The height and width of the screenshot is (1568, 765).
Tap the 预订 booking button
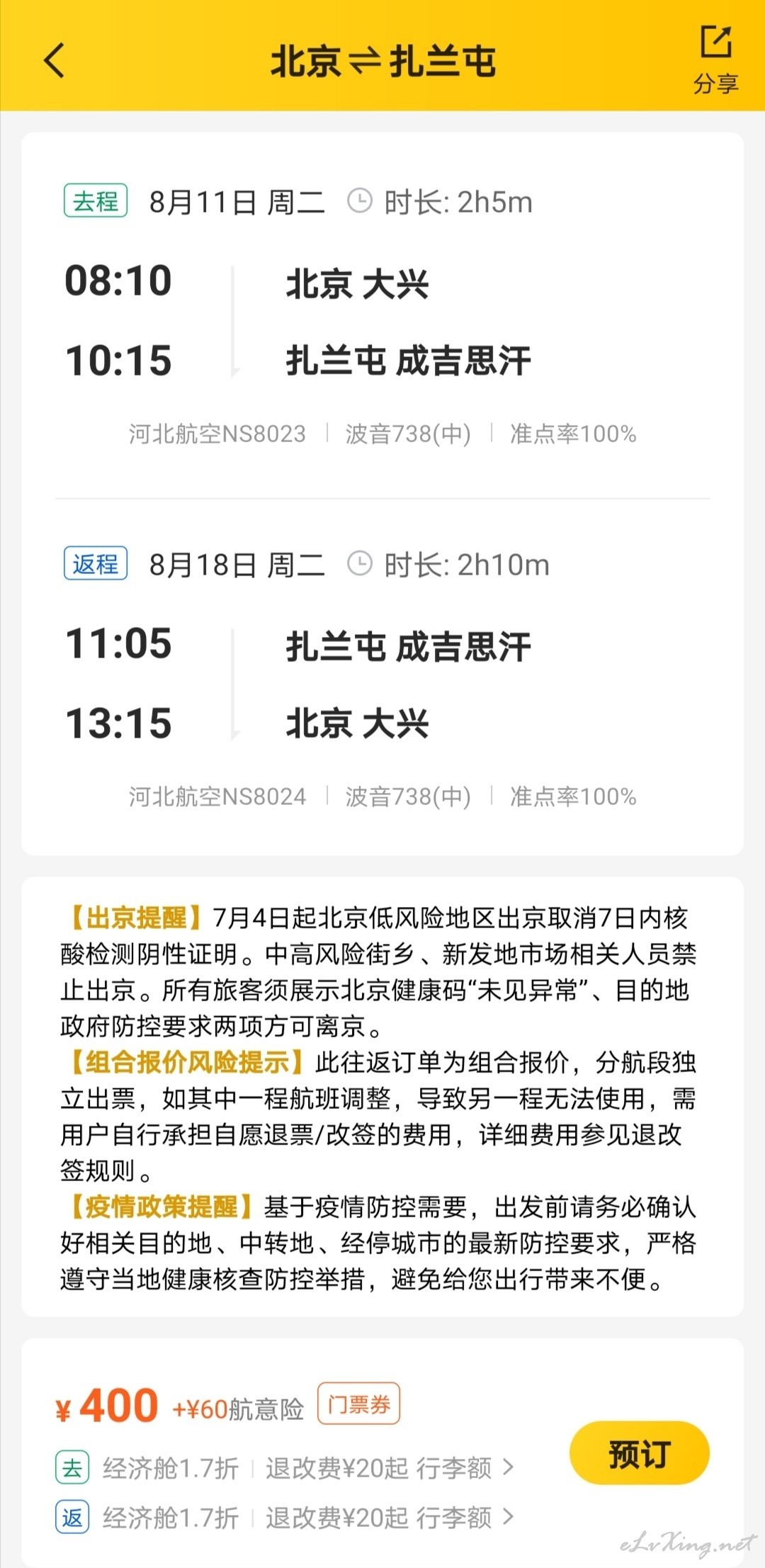pos(639,1453)
